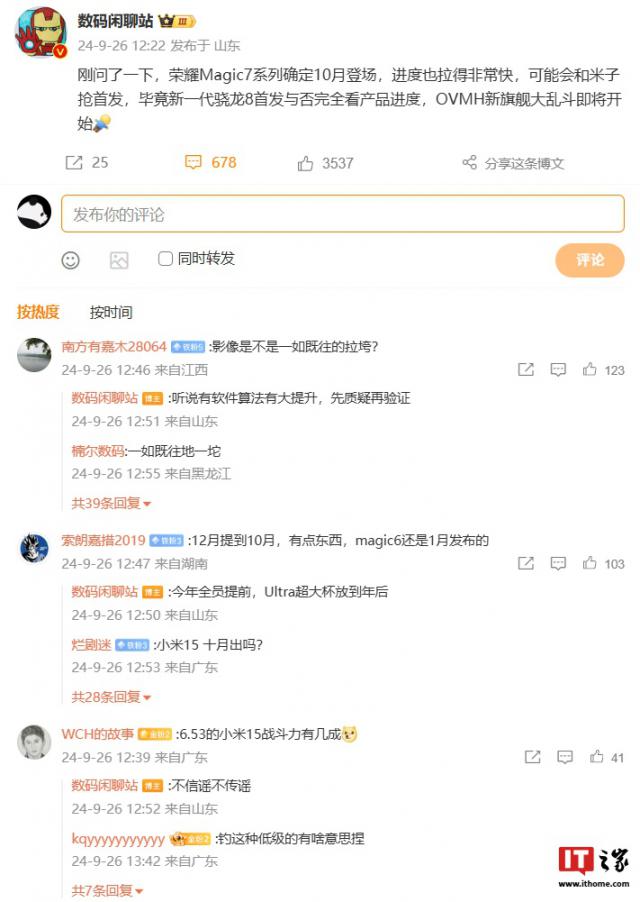Focus the 发布你的评论 comment field
Screen dimensions: 640x902
342,214
